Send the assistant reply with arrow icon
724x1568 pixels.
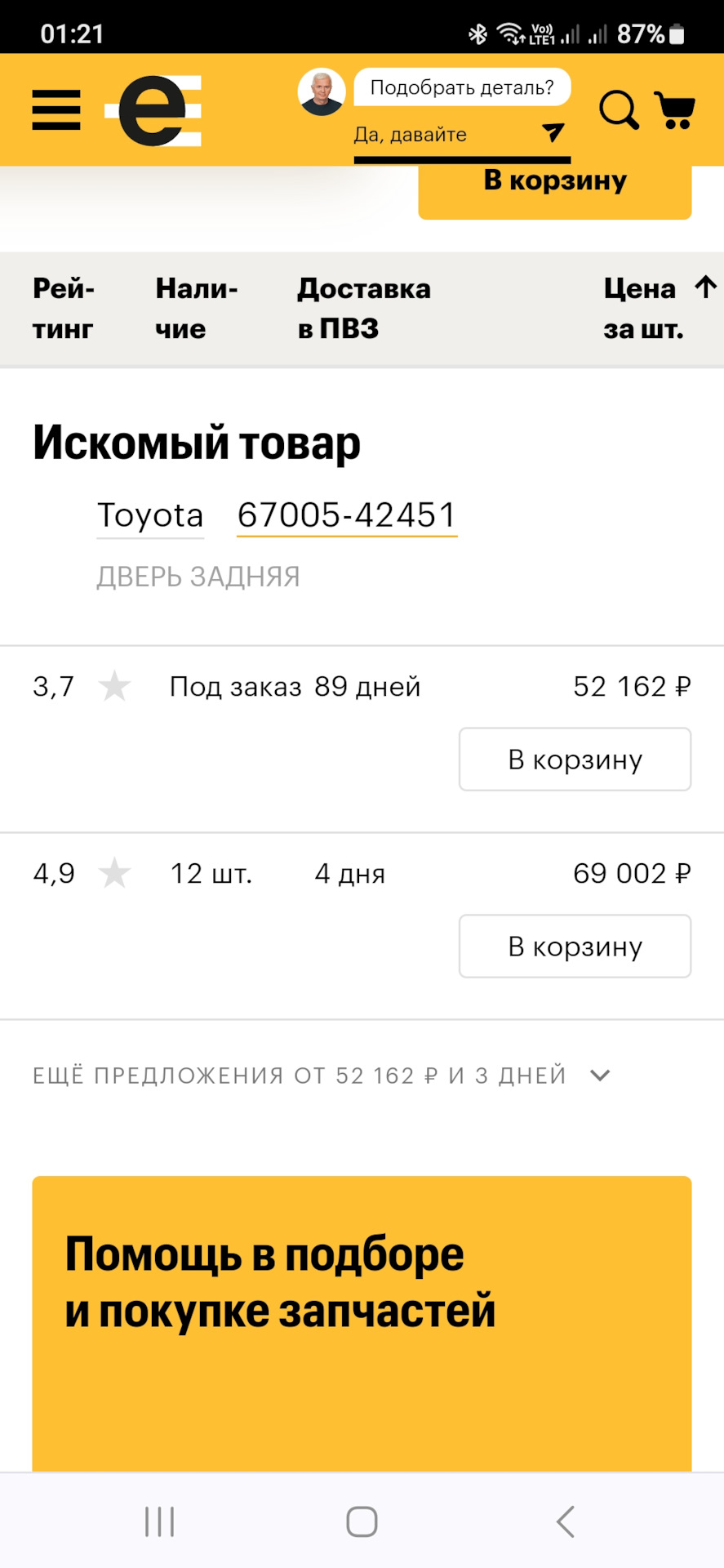[553, 132]
